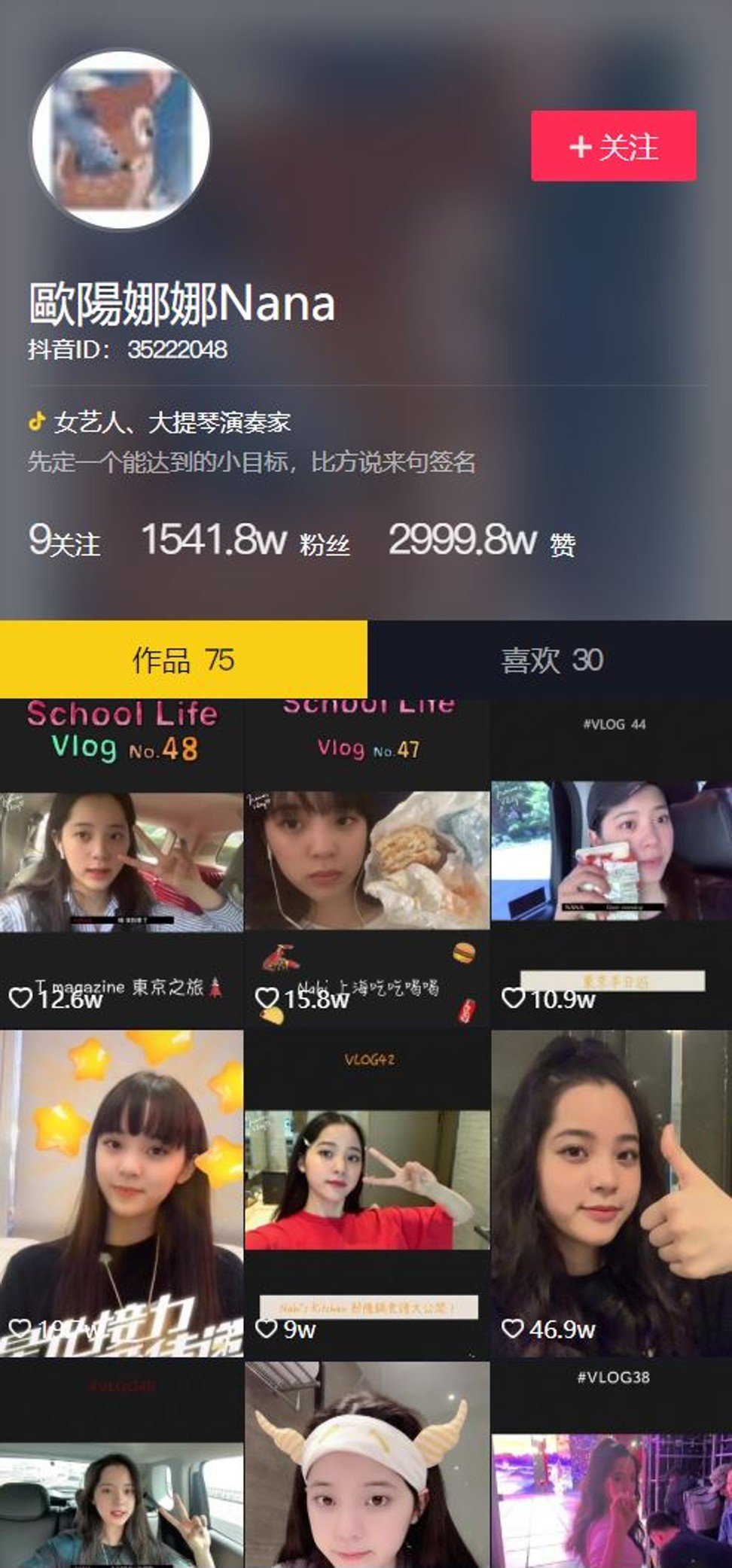Select the 作品 75 tab

pos(184,659)
